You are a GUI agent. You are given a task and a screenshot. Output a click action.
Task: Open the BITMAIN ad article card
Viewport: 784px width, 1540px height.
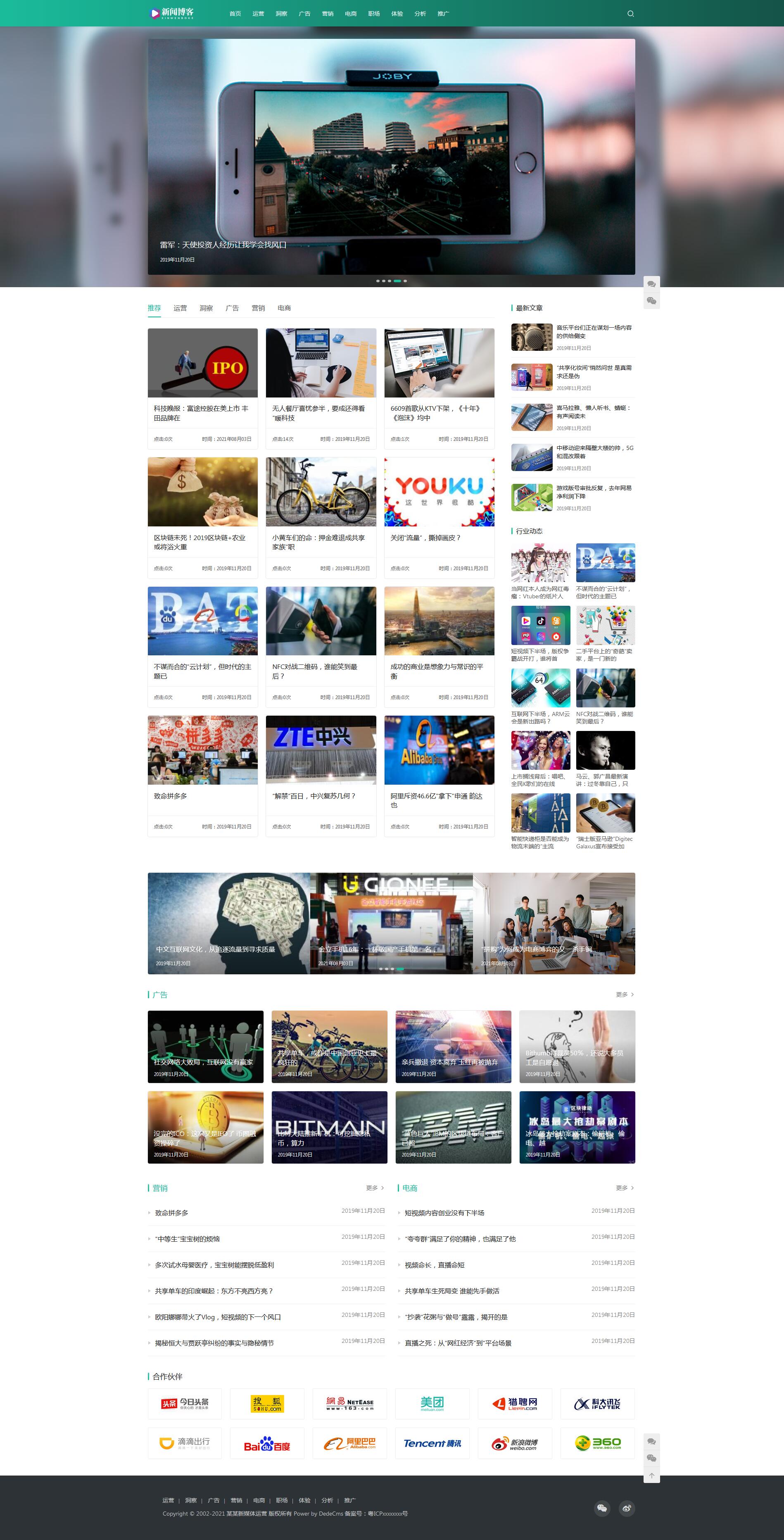click(x=329, y=1127)
